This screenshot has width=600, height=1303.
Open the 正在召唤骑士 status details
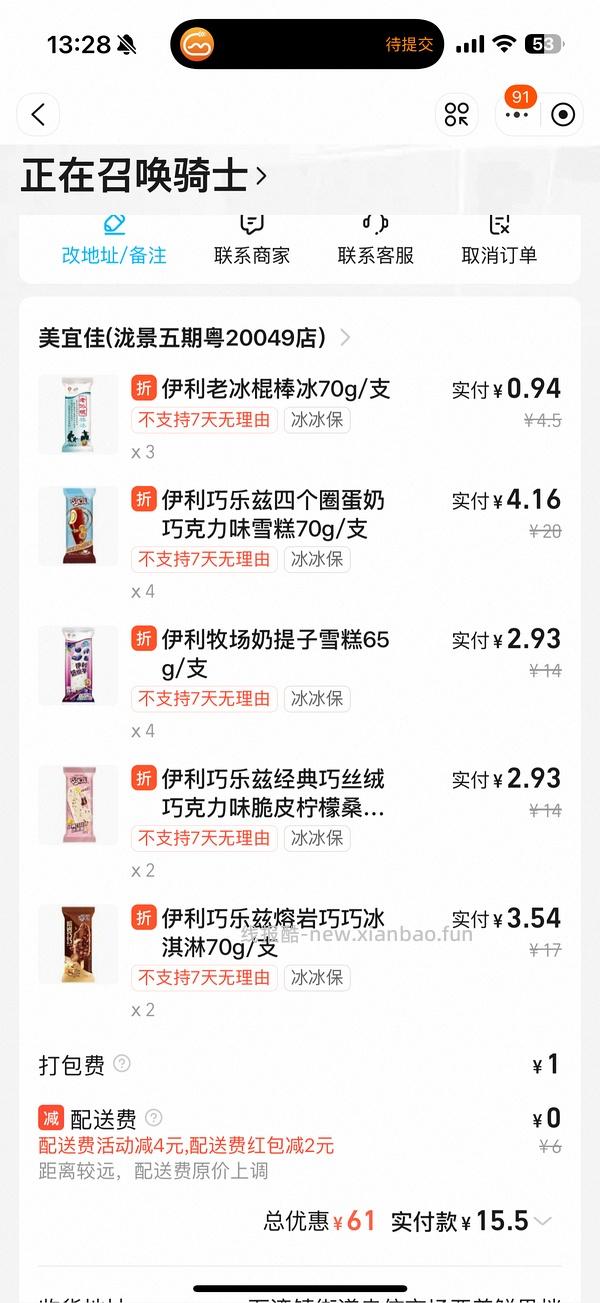click(145, 176)
